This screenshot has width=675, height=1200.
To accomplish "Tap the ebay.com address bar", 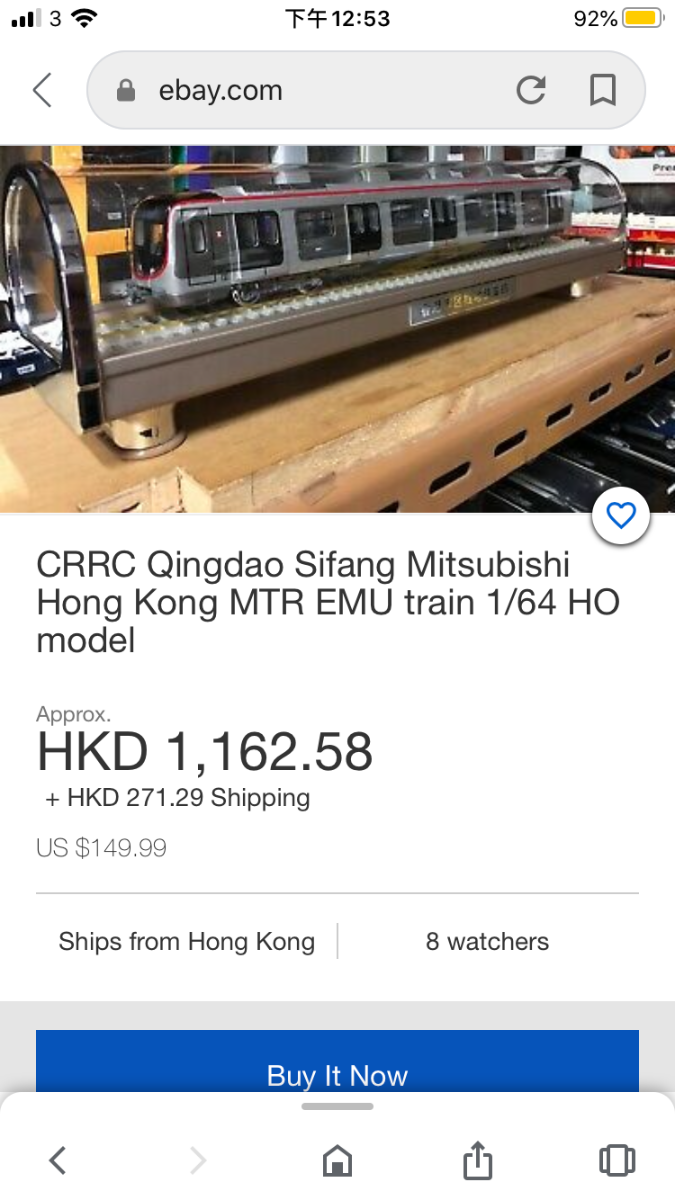I will coord(300,90).
